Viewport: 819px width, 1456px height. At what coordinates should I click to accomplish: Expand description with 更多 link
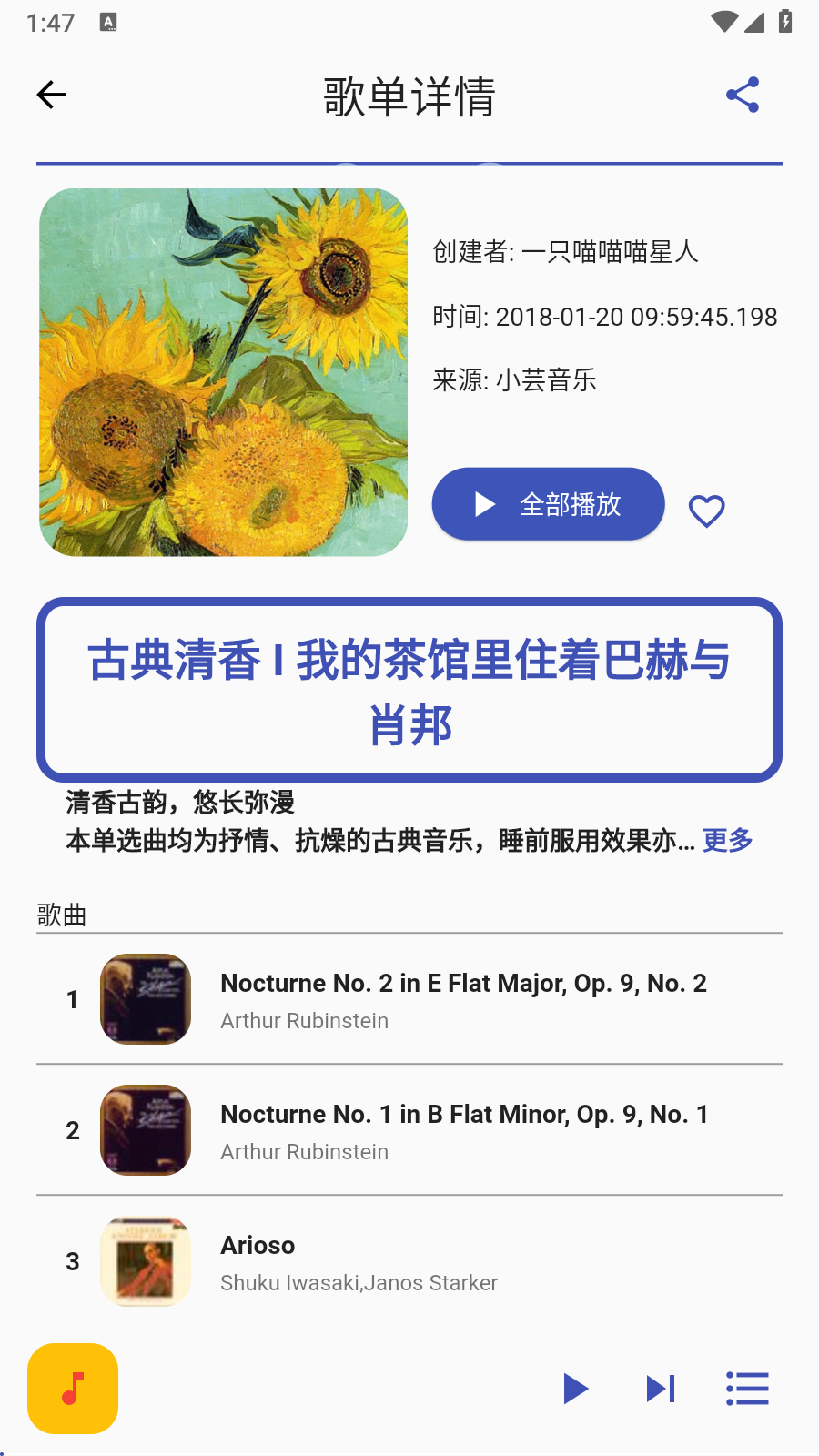(728, 840)
